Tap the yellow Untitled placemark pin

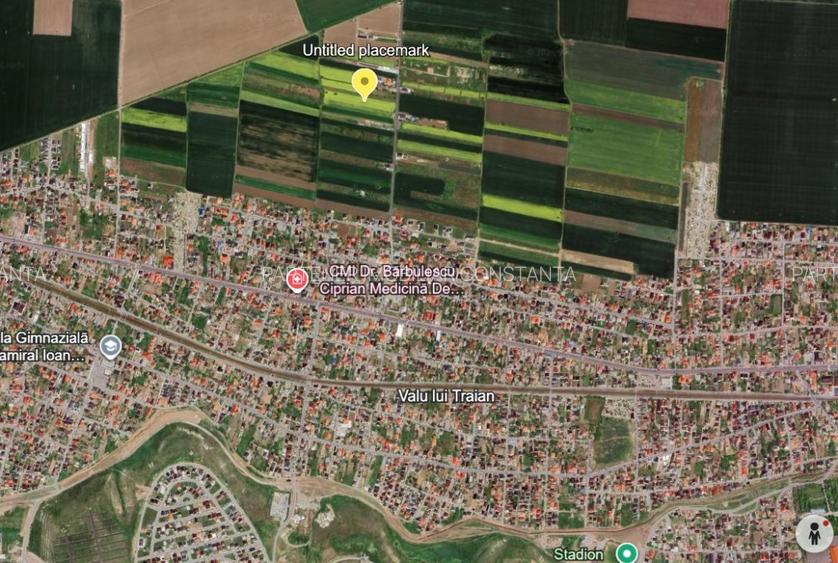[365, 82]
